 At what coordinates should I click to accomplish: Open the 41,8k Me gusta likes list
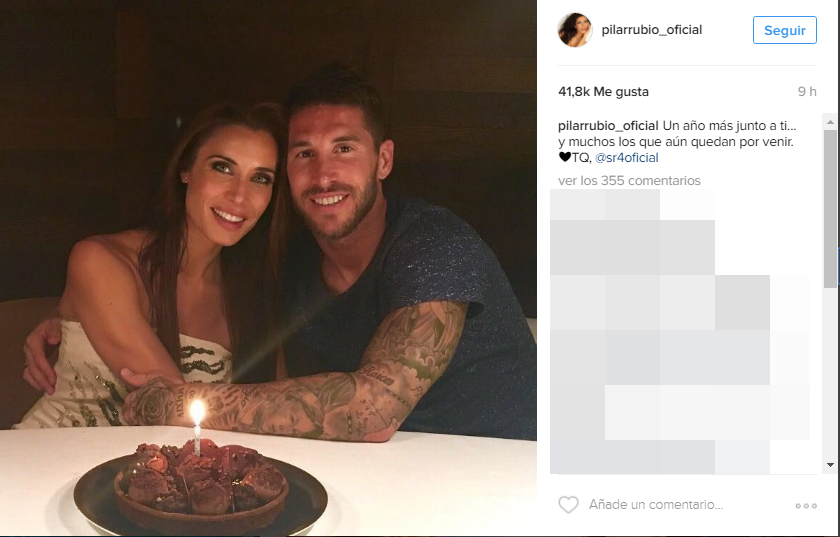(x=603, y=92)
